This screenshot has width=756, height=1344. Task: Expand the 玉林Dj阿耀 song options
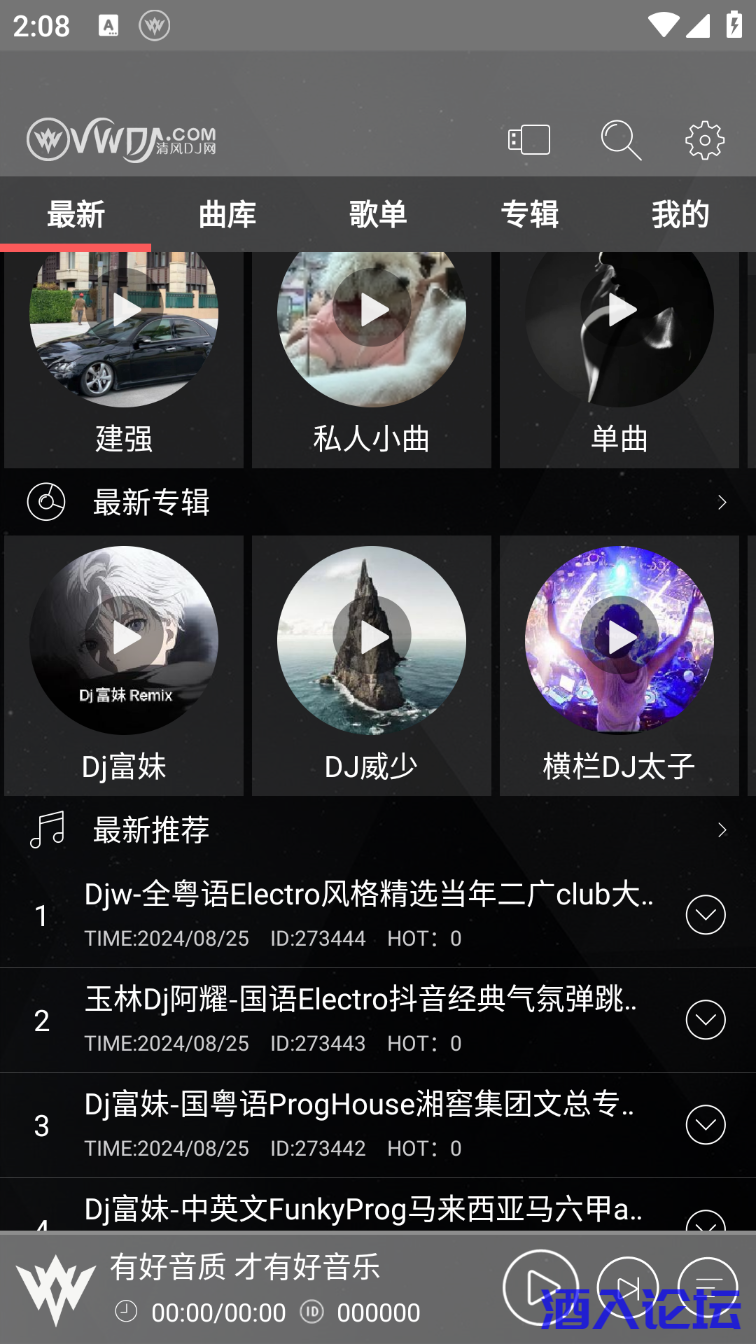point(705,1019)
